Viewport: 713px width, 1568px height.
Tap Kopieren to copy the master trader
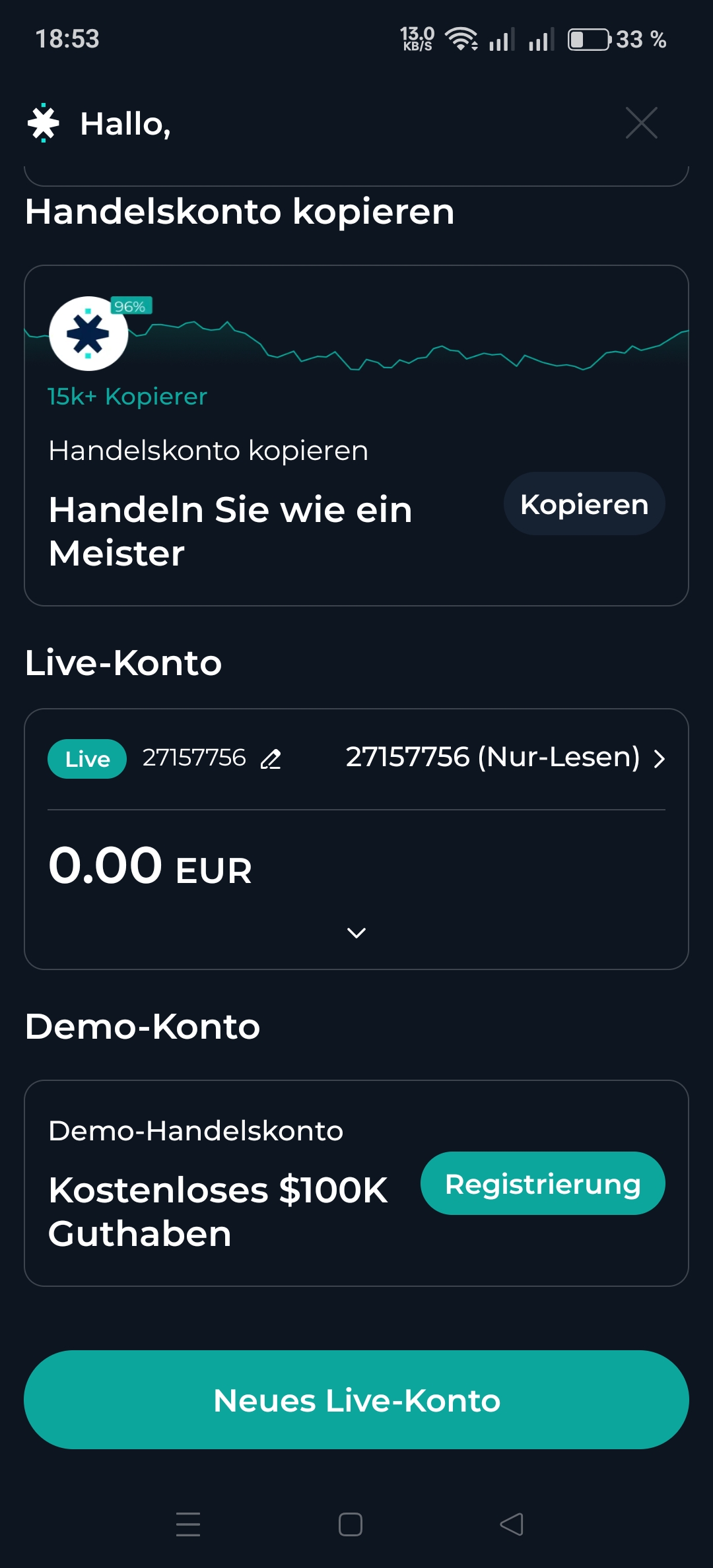point(584,504)
